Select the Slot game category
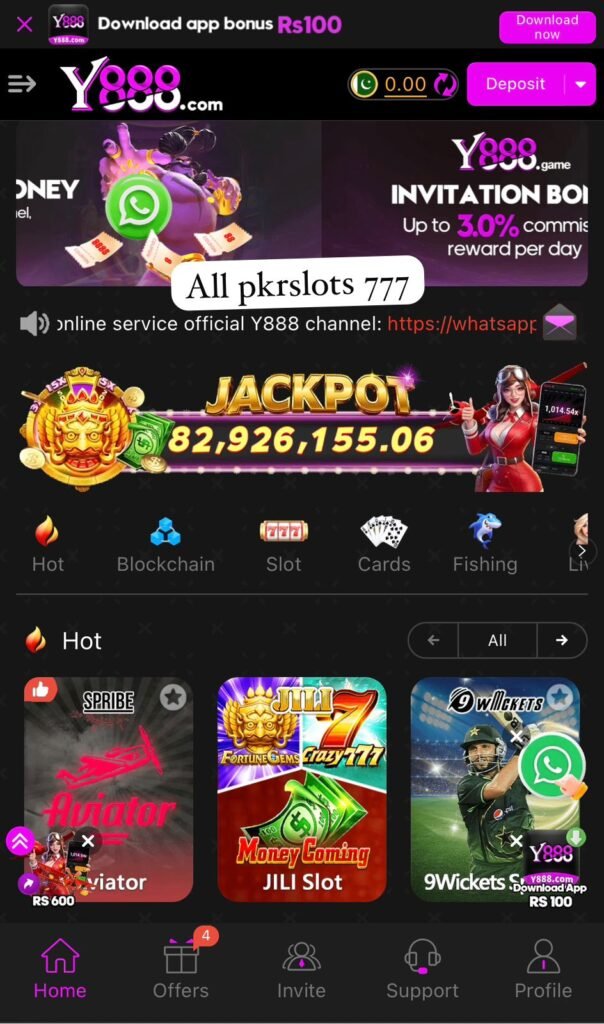Viewport: 604px width, 1024px height. coord(283,546)
